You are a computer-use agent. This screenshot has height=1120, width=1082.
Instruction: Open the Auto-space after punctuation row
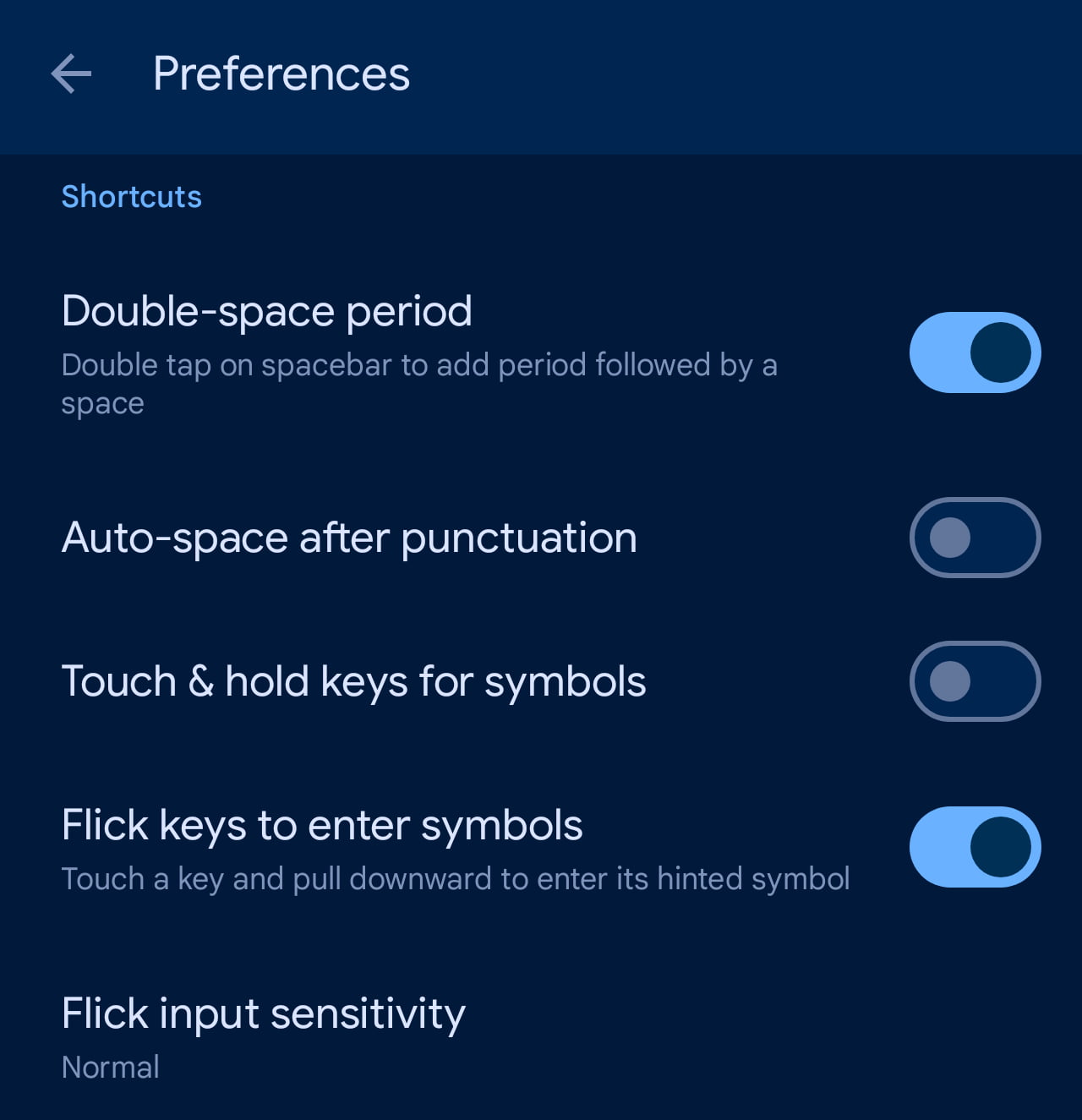click(x=350, y=538)
